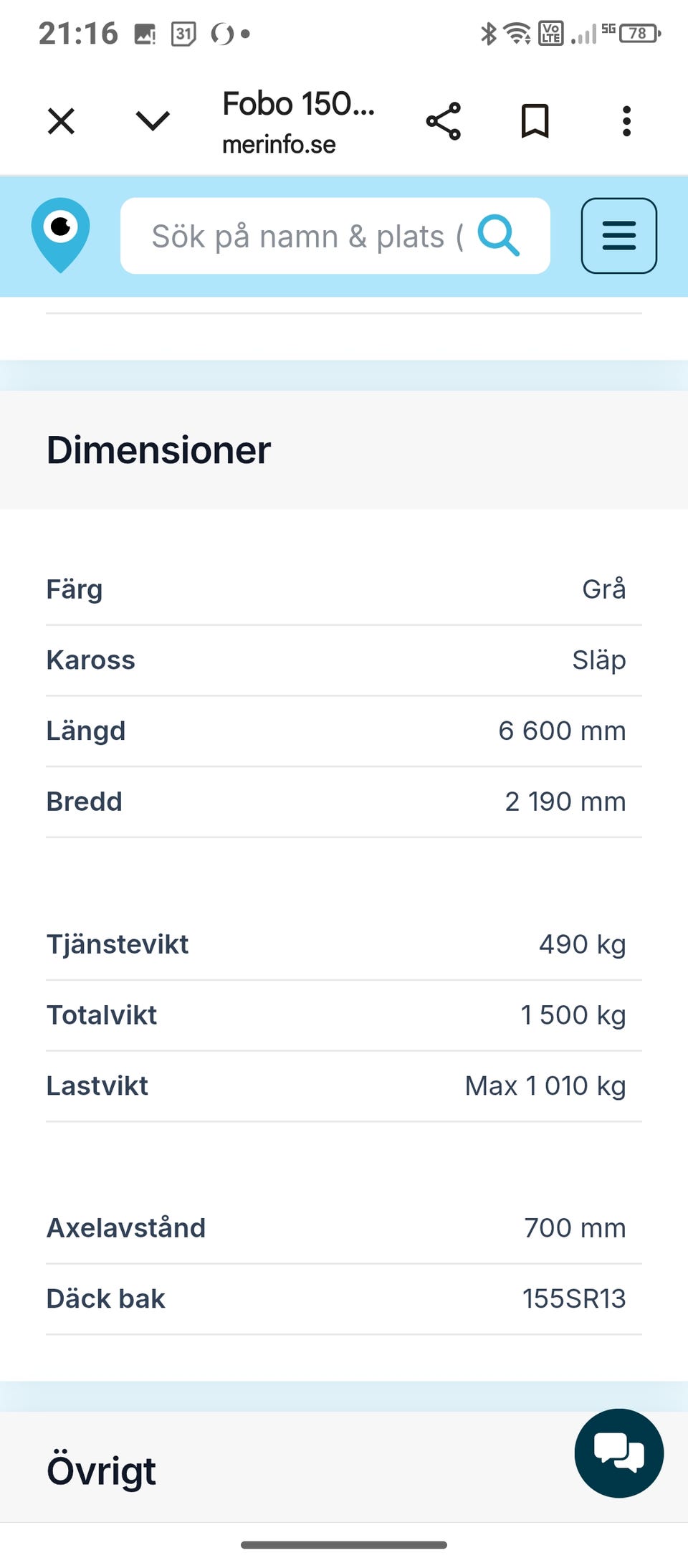
Task: Bookmark this vehicle page
Action: click(x=535, y=121)
